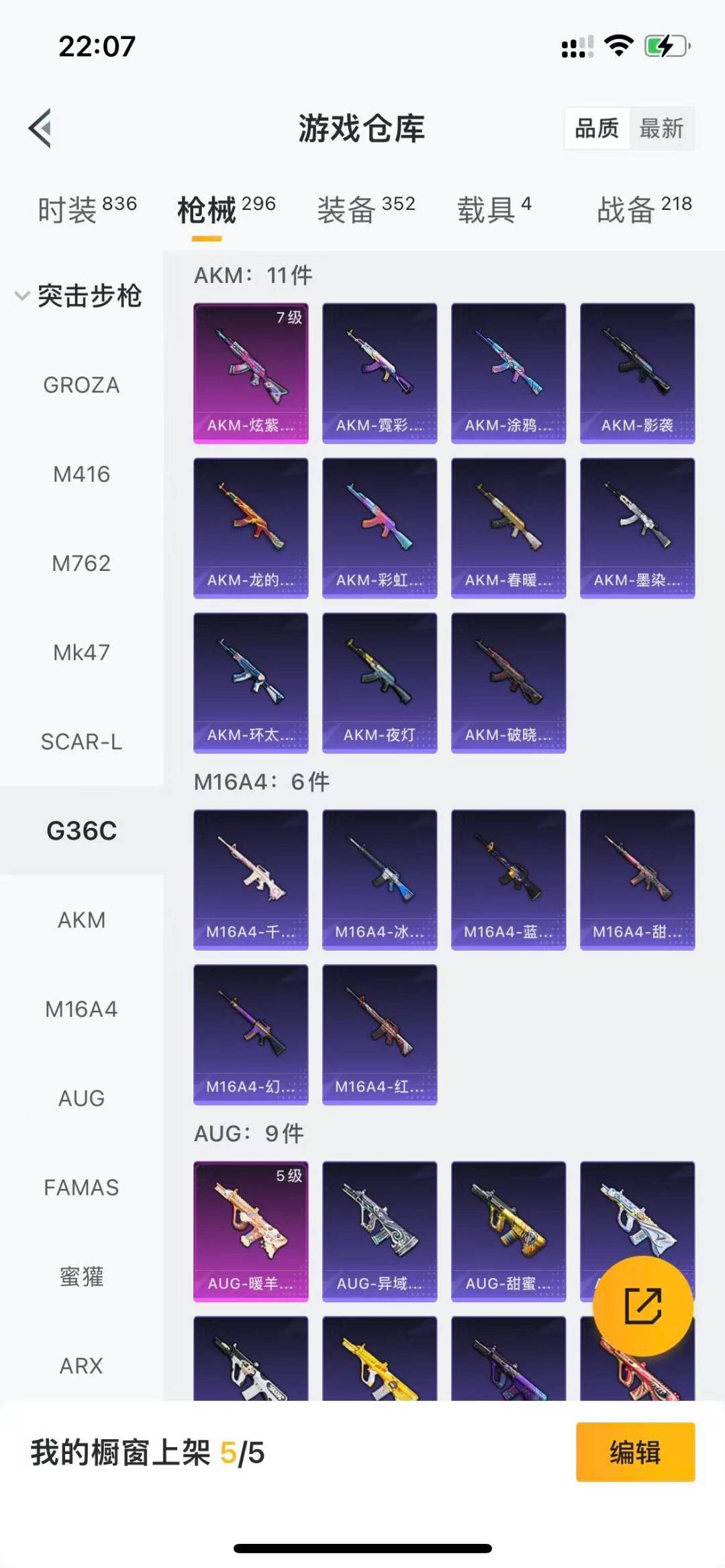Viewport: 725px width, 1568px height.
Task: Tap the 编辑 edit button
Action: pyautogui.click(x=635, y=1452)
